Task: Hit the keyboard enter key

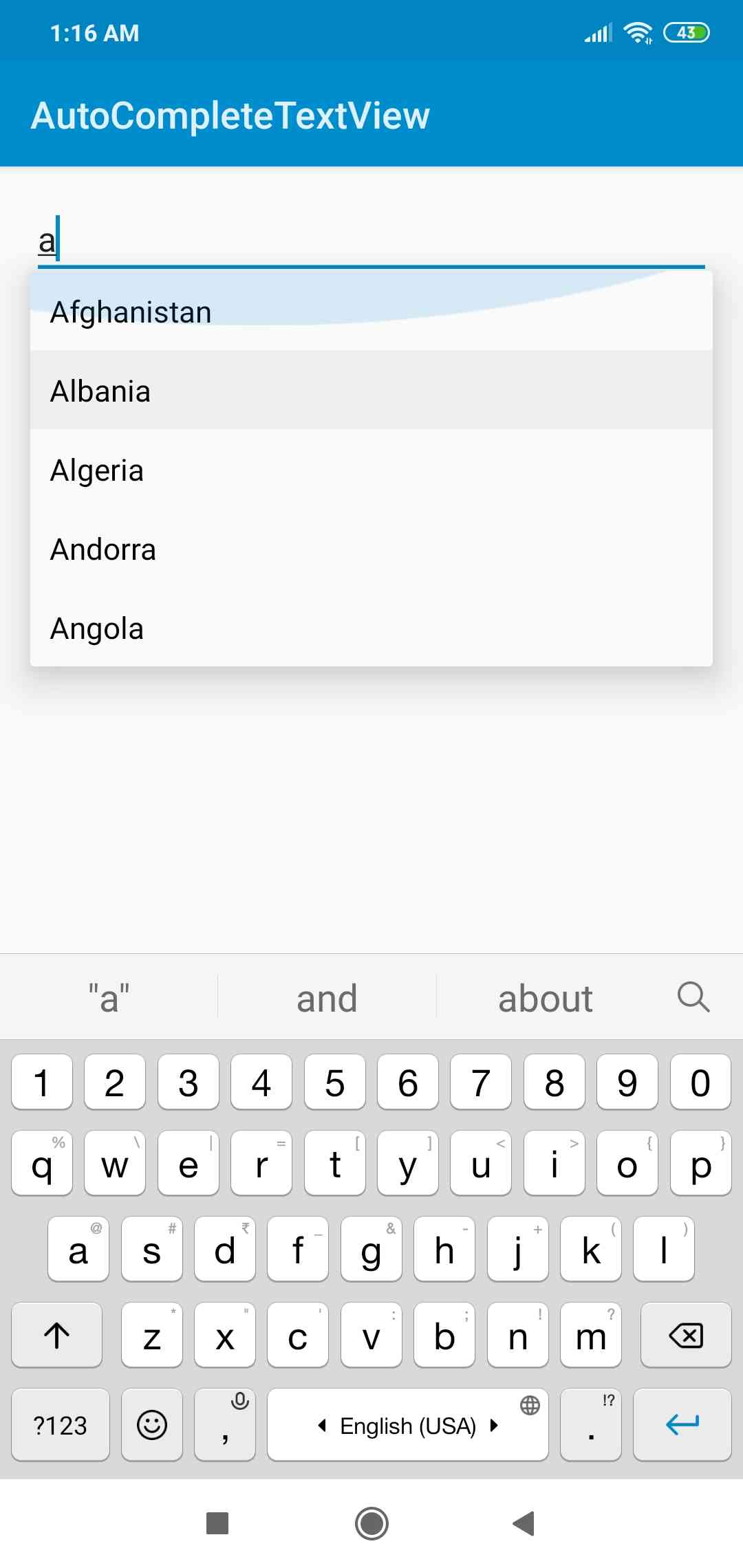Action: (682, 1424)
